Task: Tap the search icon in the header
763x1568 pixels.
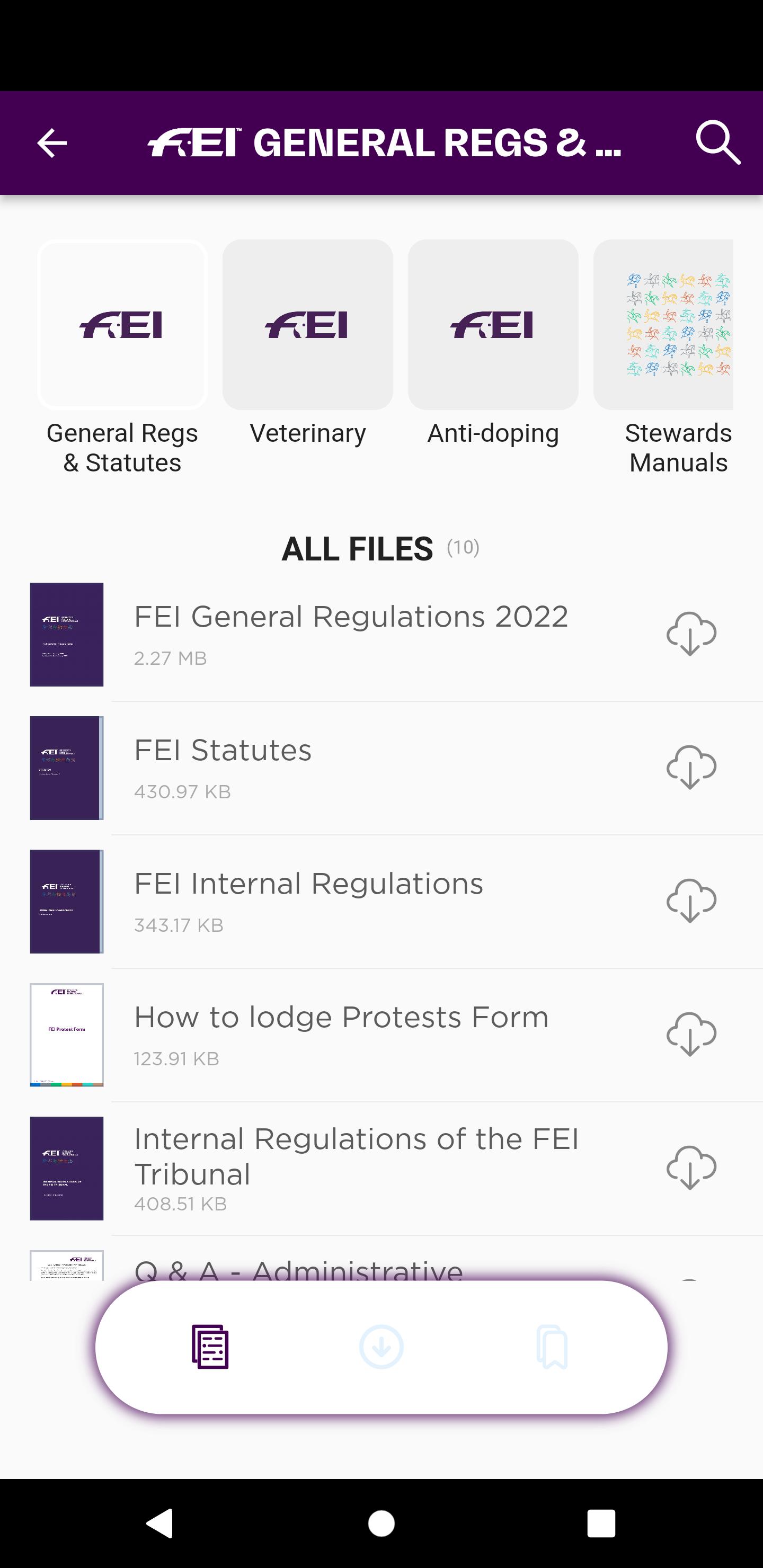Action: click(x=719, y=142)
